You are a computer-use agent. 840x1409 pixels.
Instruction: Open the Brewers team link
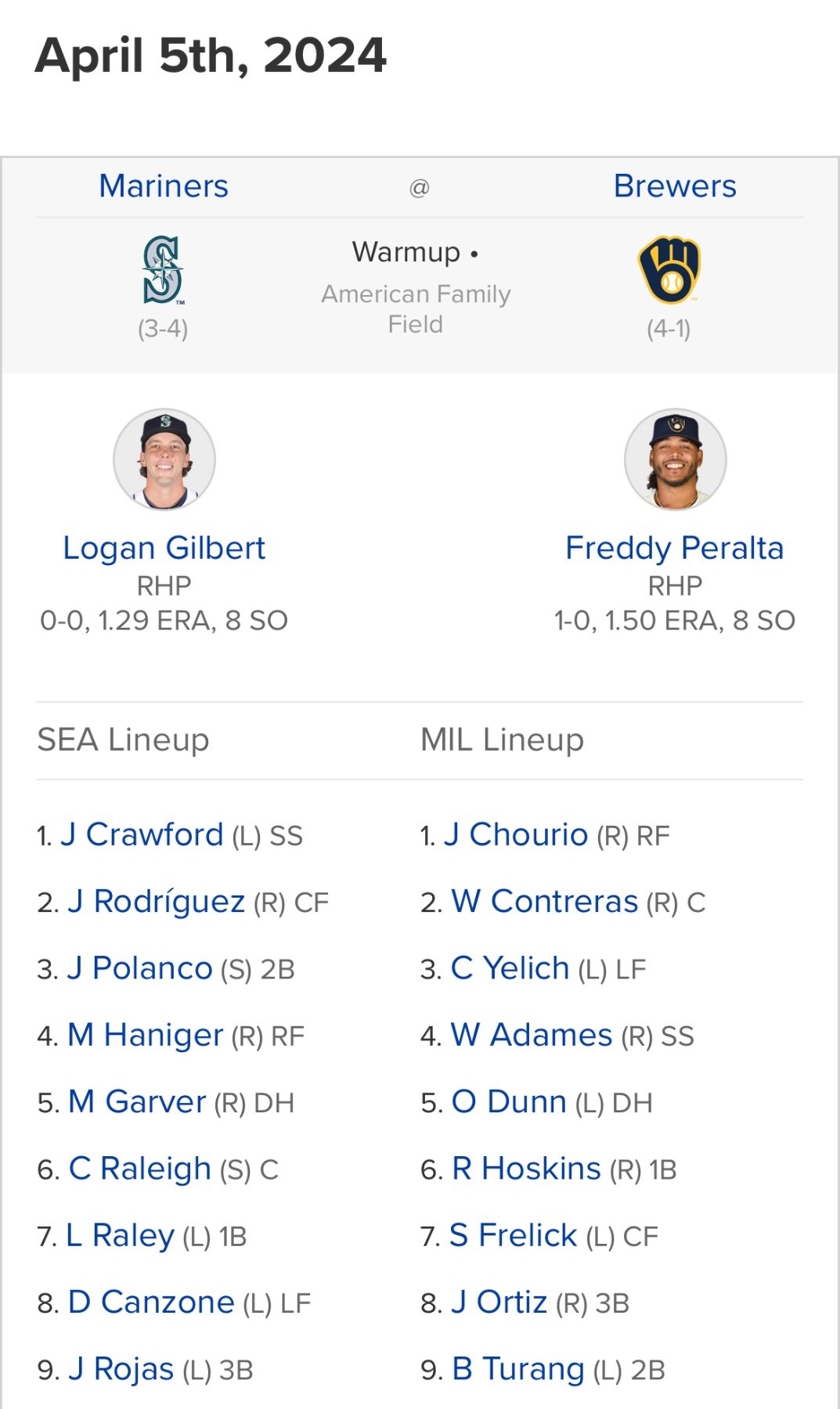pyautogui.click(x=674, y=186)
